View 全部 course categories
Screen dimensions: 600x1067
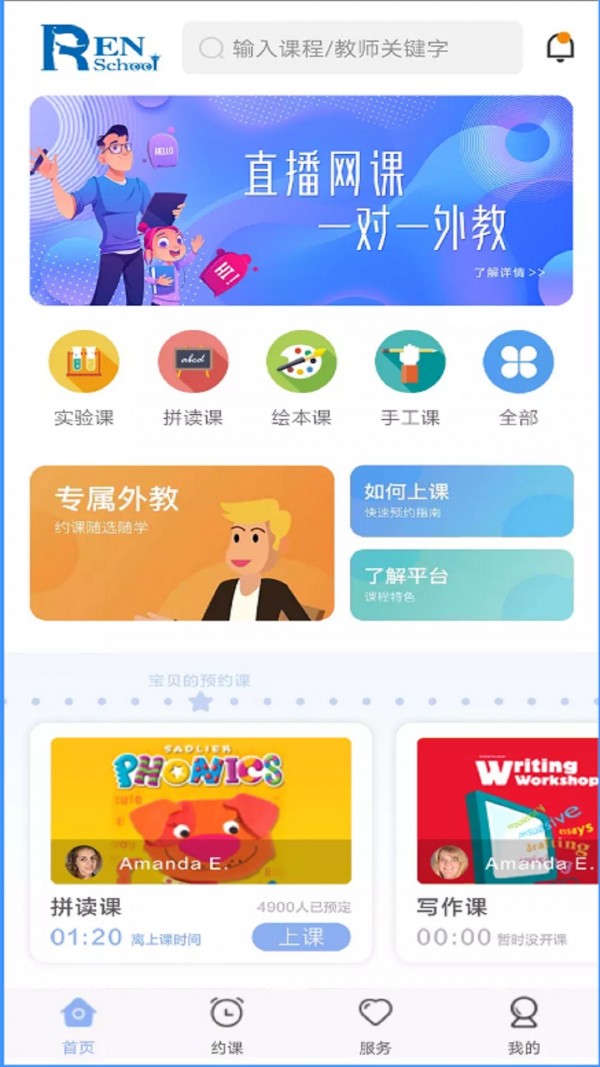coord(518,362)
